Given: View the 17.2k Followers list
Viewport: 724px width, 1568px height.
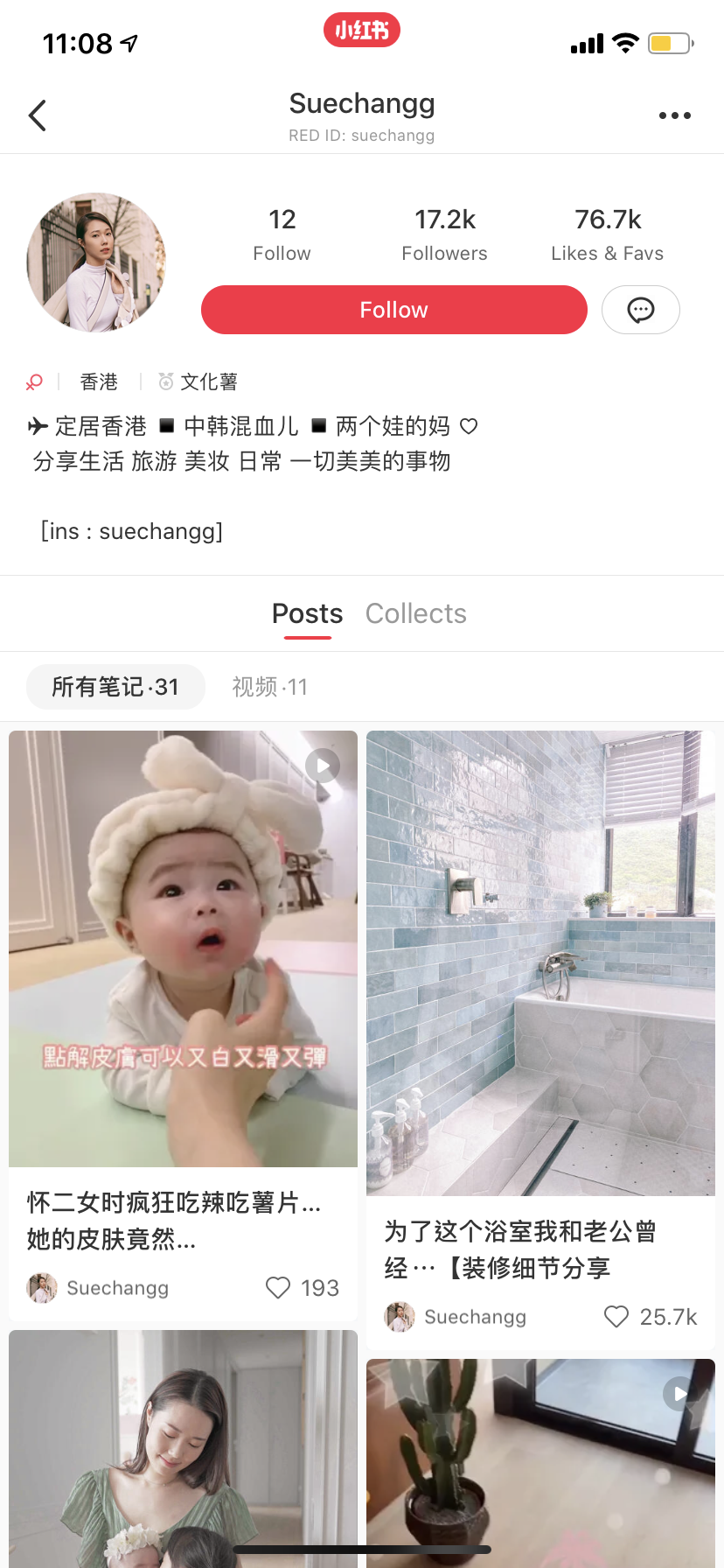Looking at the screenshot, I should (x=444, y=234).
